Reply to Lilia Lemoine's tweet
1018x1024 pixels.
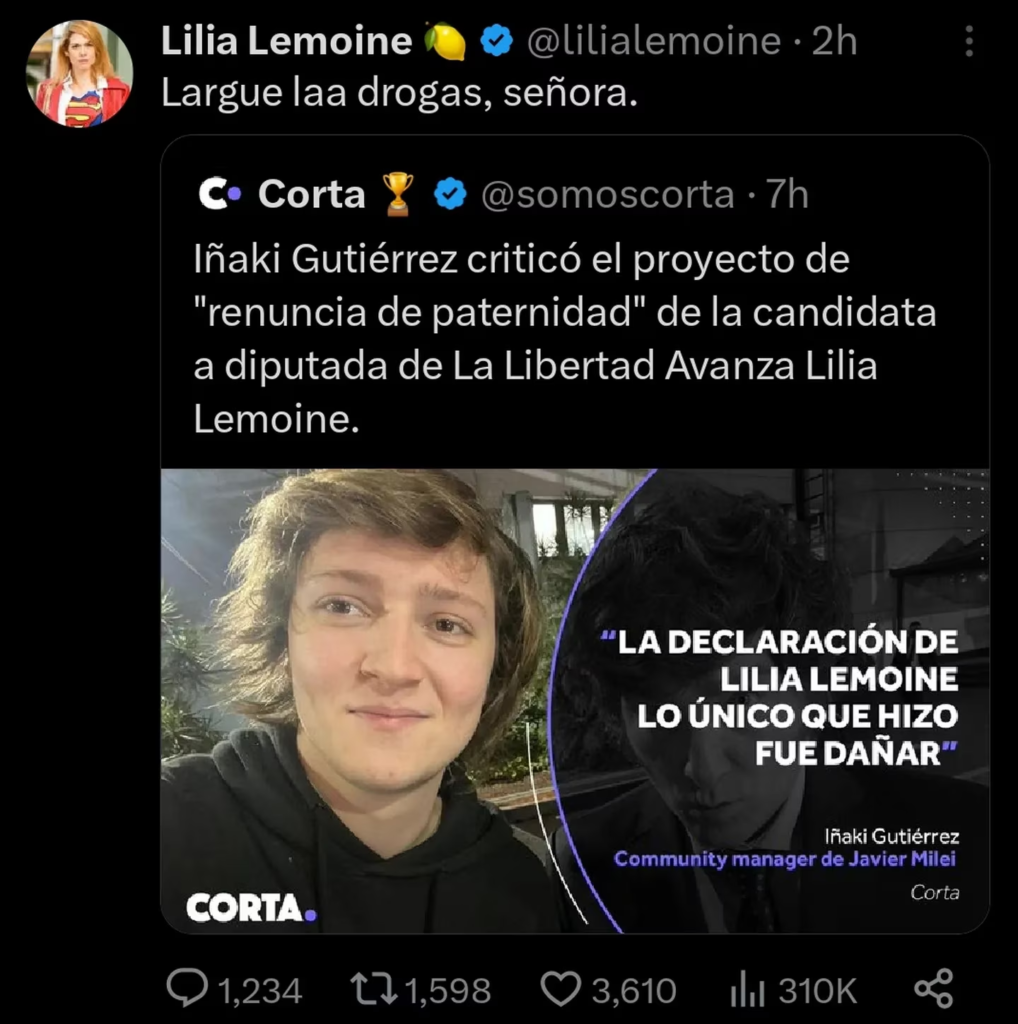pyautogui.click(x=187, y=989)
